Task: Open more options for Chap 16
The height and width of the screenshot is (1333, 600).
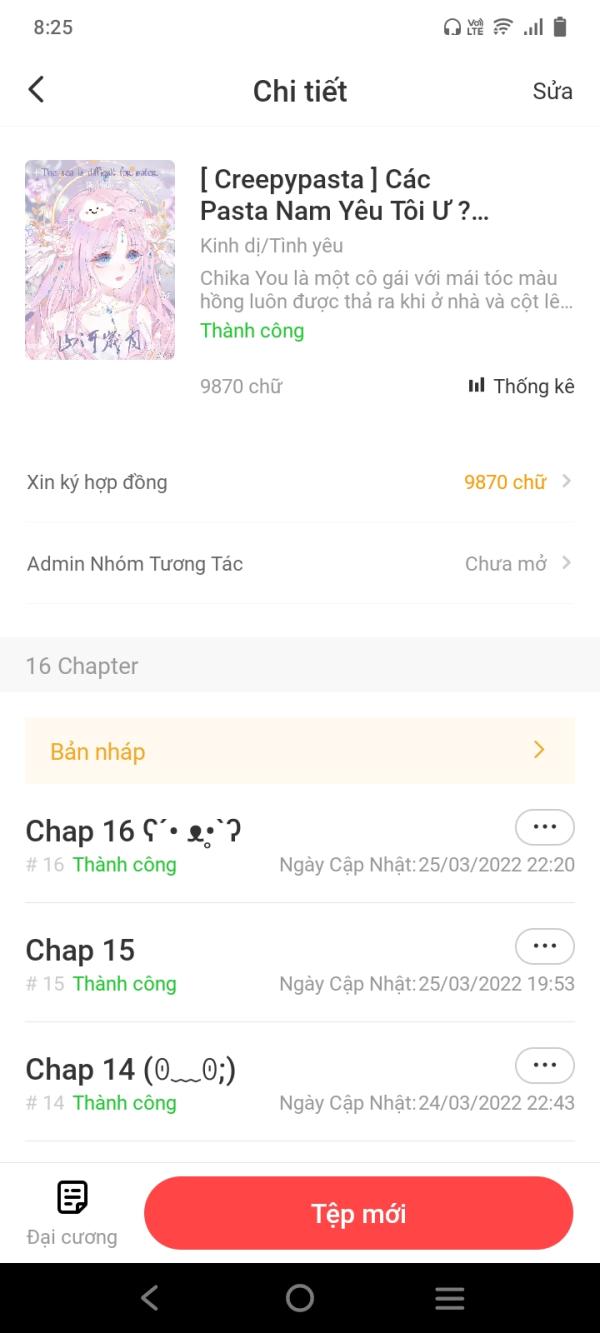Action: coord(544,827)
